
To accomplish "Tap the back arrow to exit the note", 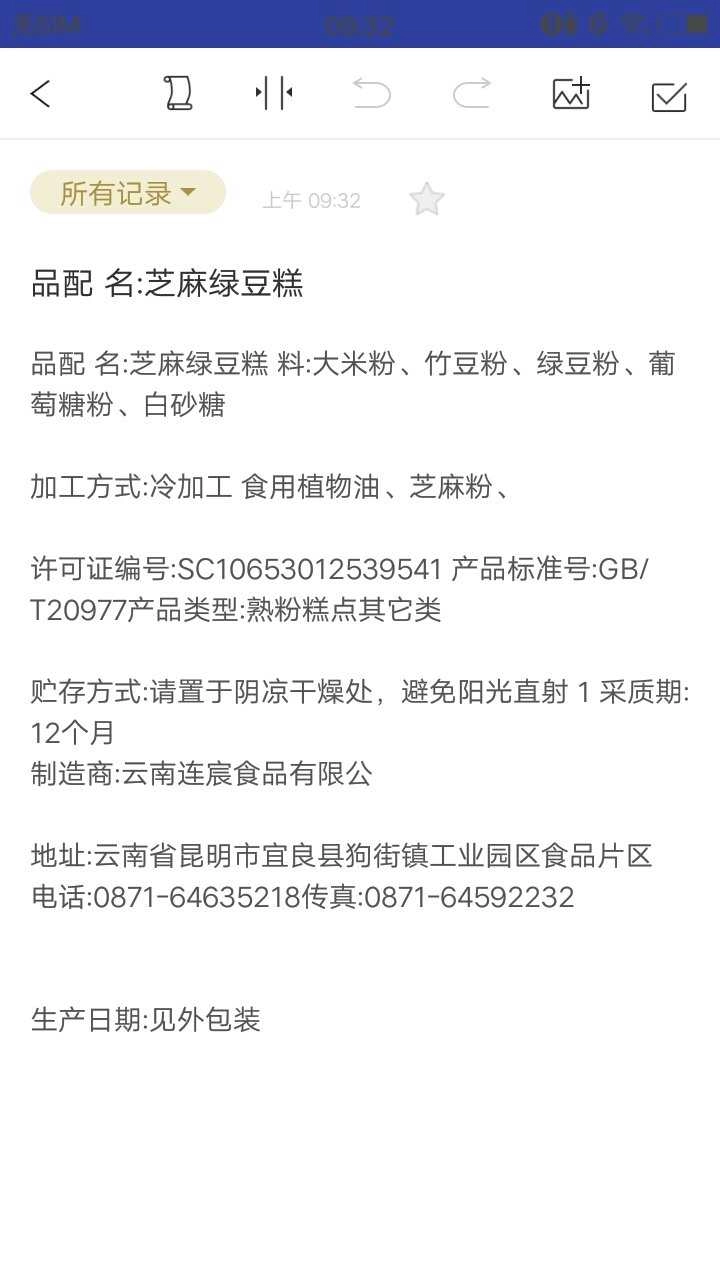I will click(40, 92).
